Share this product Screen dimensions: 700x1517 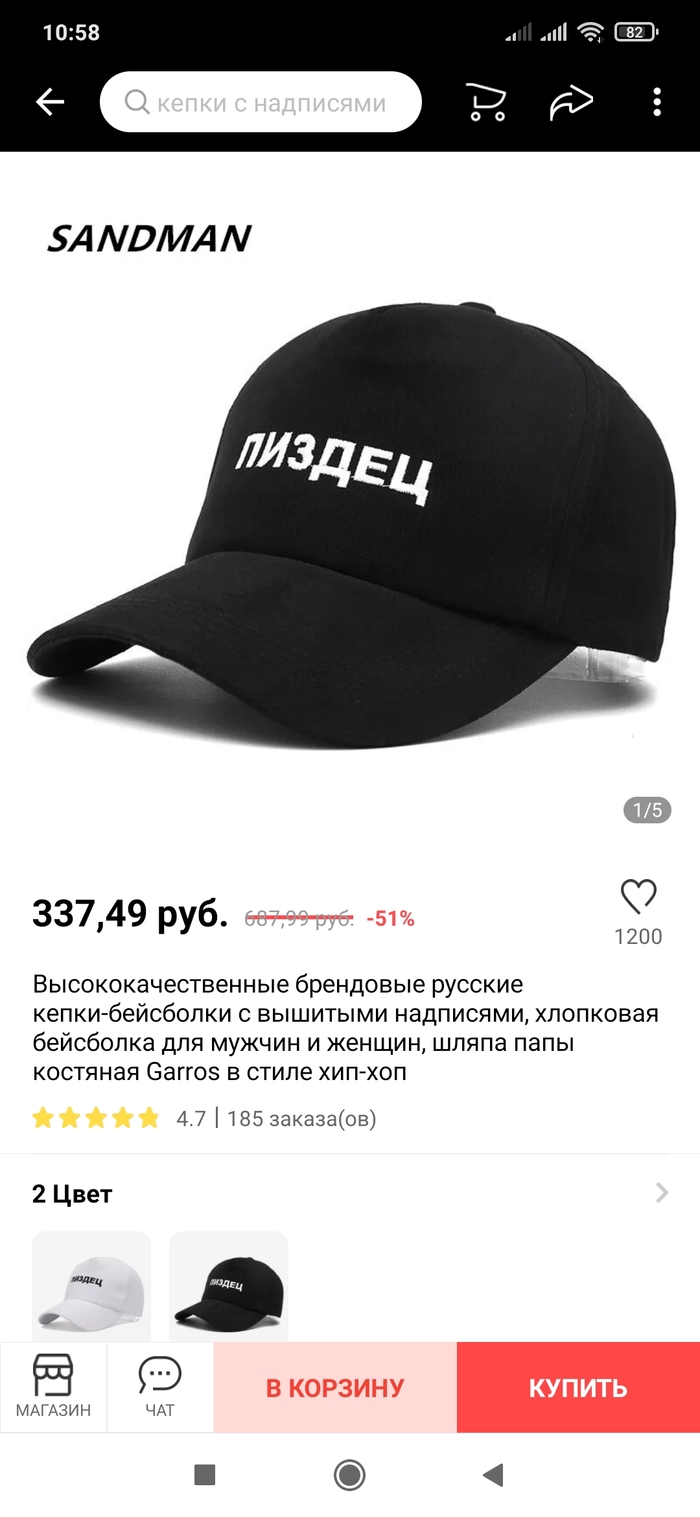tap(571, 102)
